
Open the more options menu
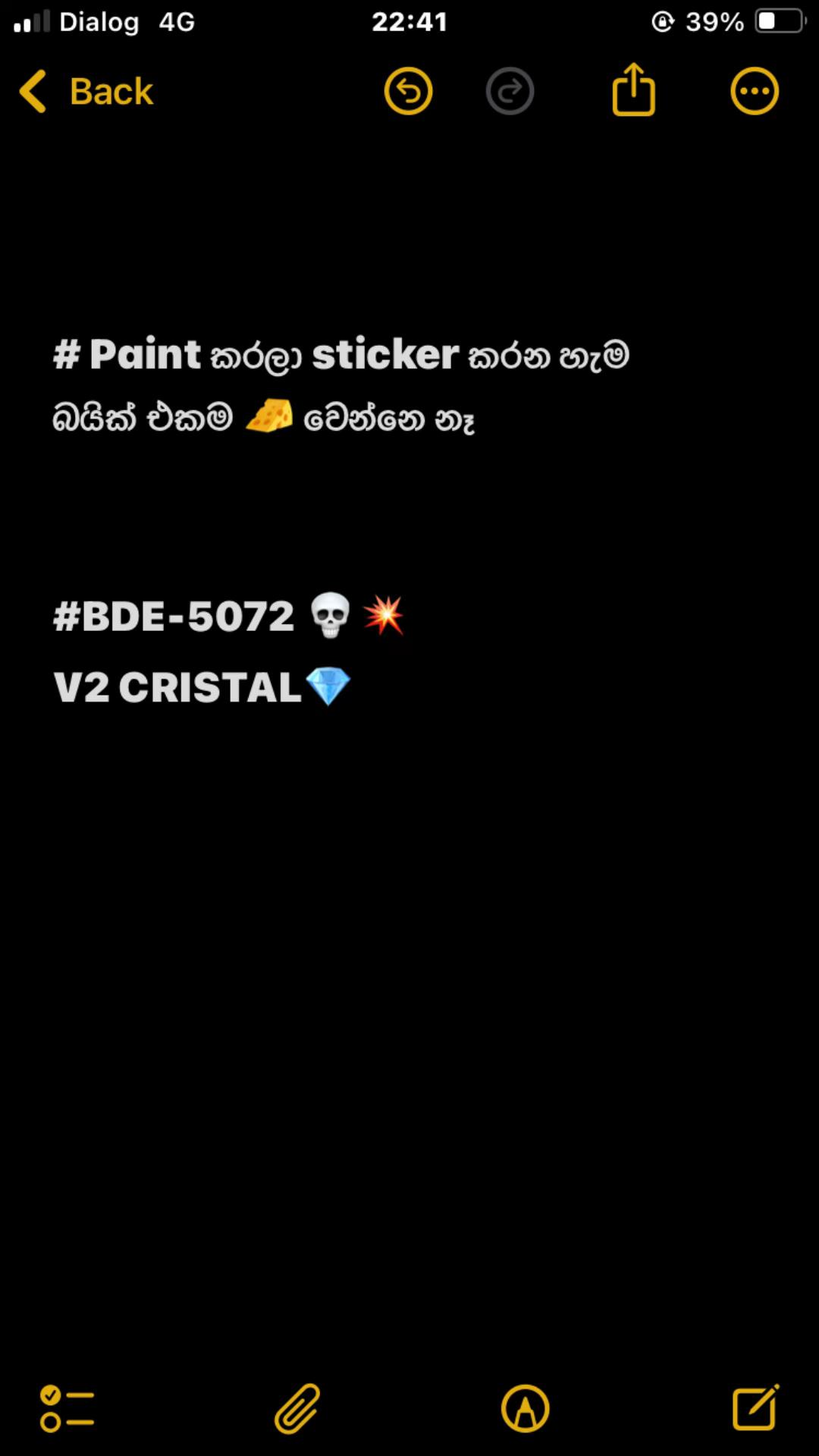[754, 92]
